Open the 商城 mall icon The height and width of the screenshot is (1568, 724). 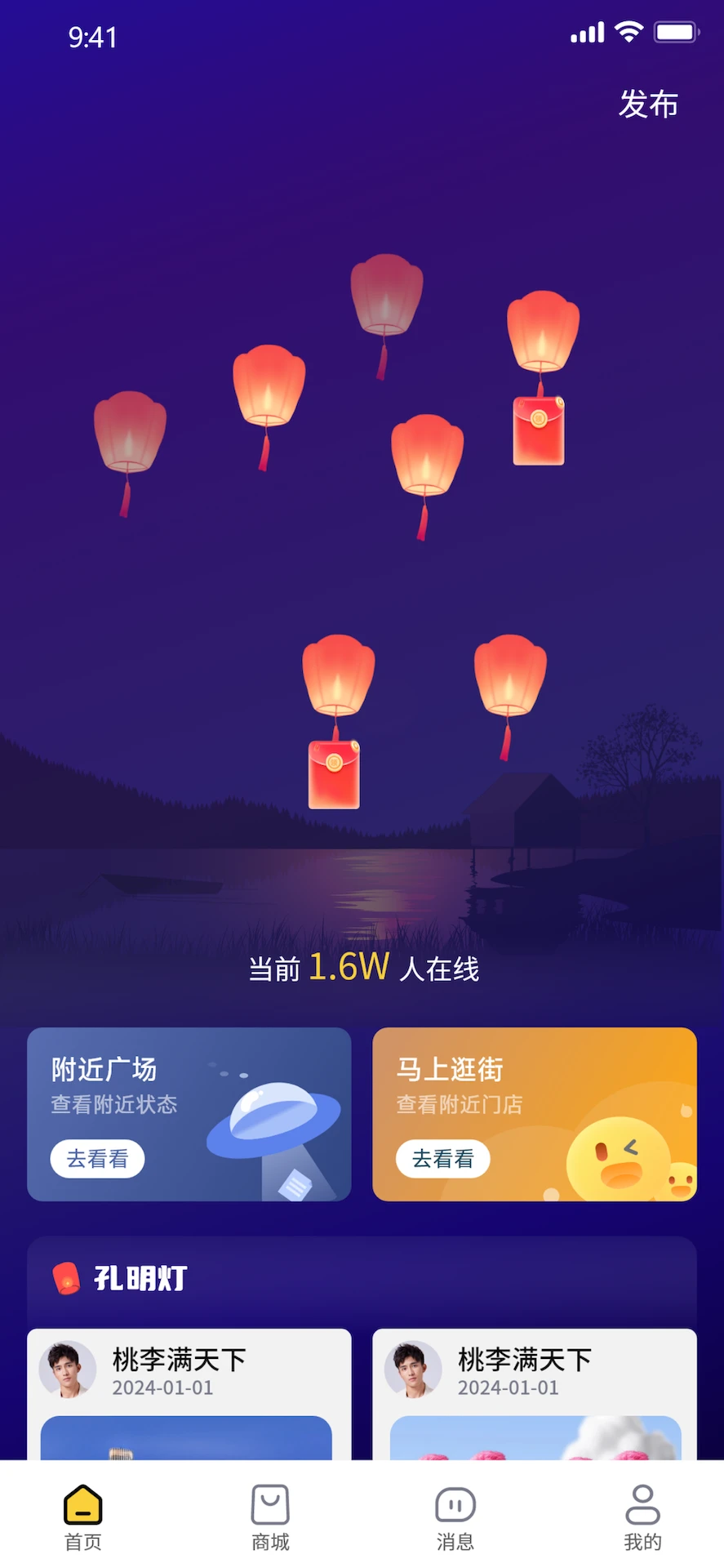[x=269, y=1505]
